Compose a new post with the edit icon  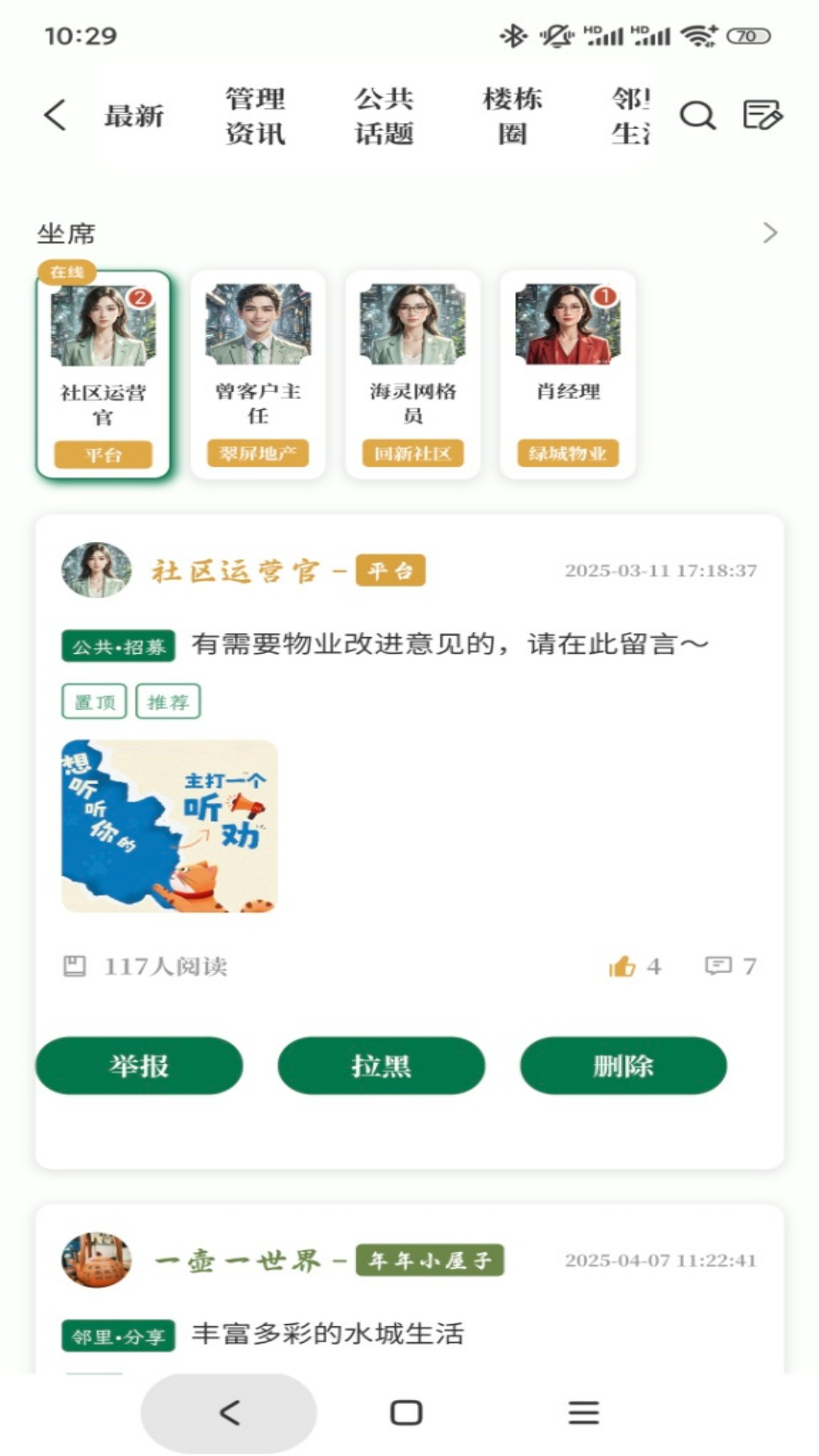point(761,115)
